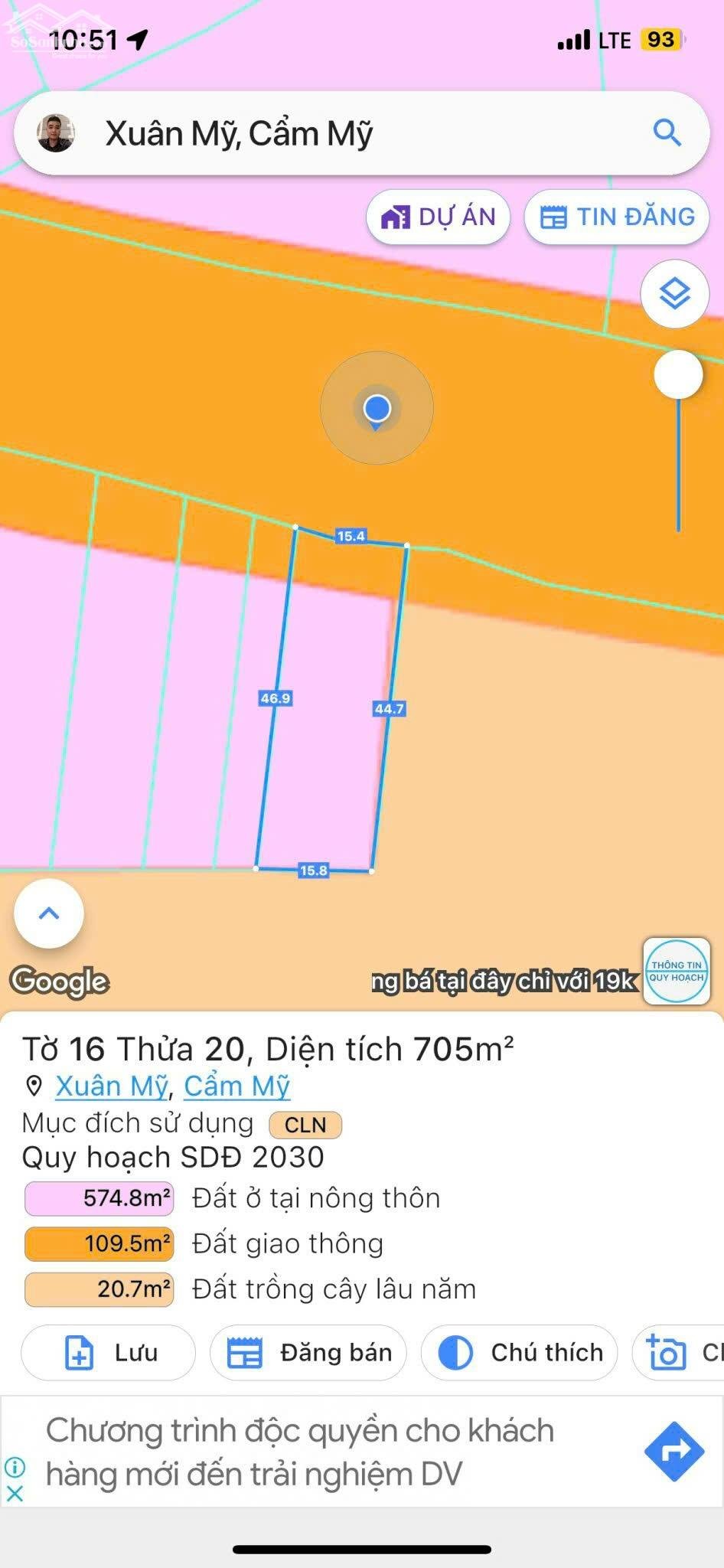The height and width of the screenshot is (1568, 724).
Task: Select the orange Đất giao thông swatch
Action: pos(99,1243)
